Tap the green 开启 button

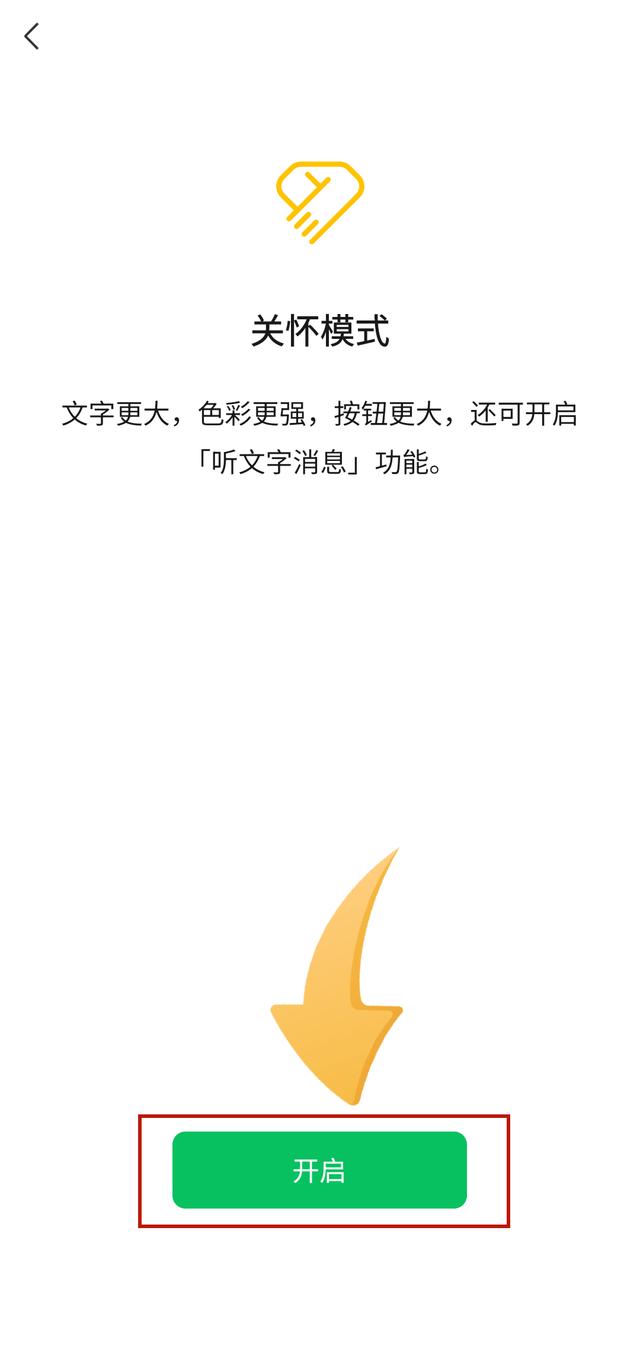click(319, 1170)
